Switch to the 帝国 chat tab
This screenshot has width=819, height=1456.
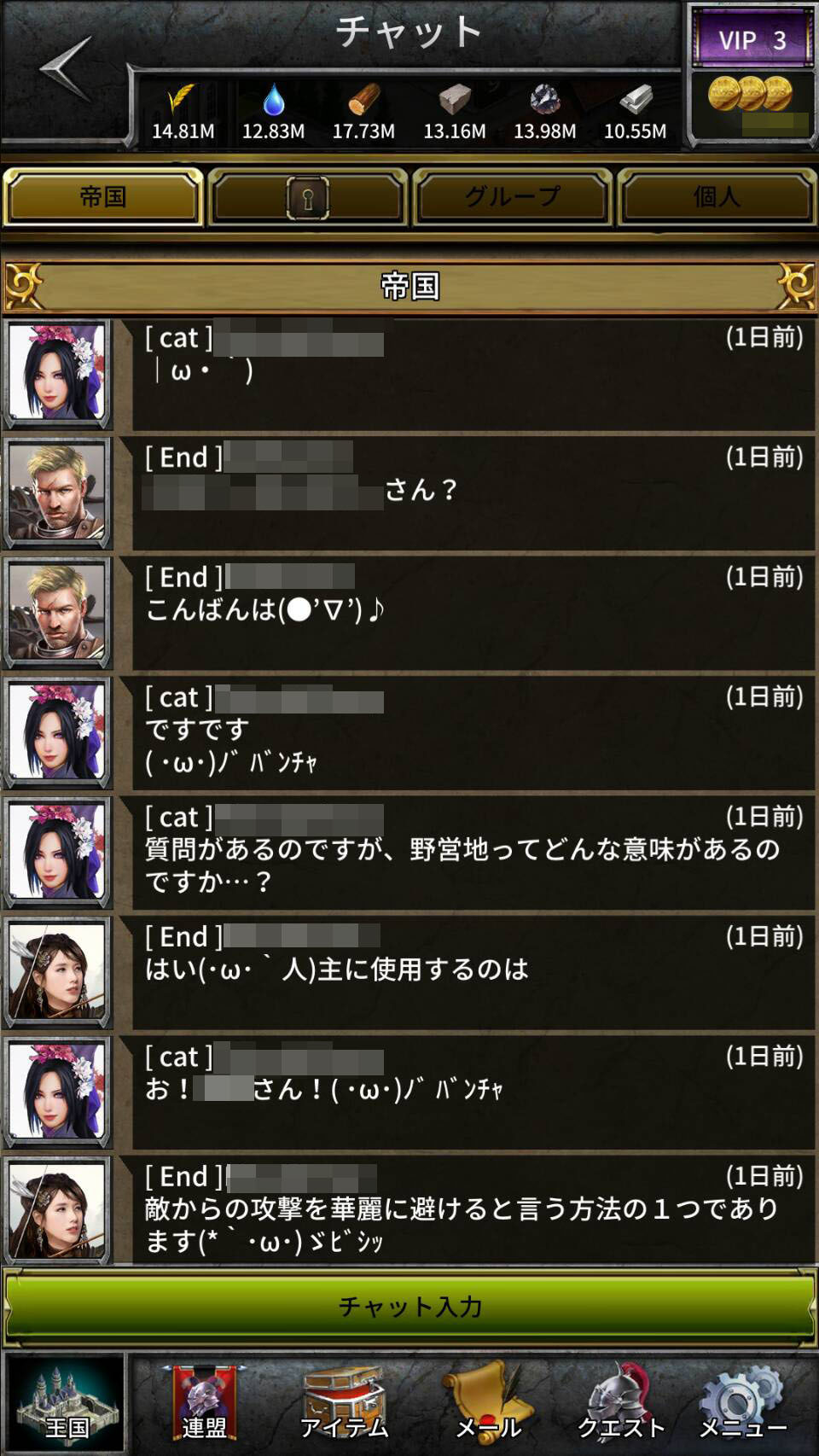103,197
